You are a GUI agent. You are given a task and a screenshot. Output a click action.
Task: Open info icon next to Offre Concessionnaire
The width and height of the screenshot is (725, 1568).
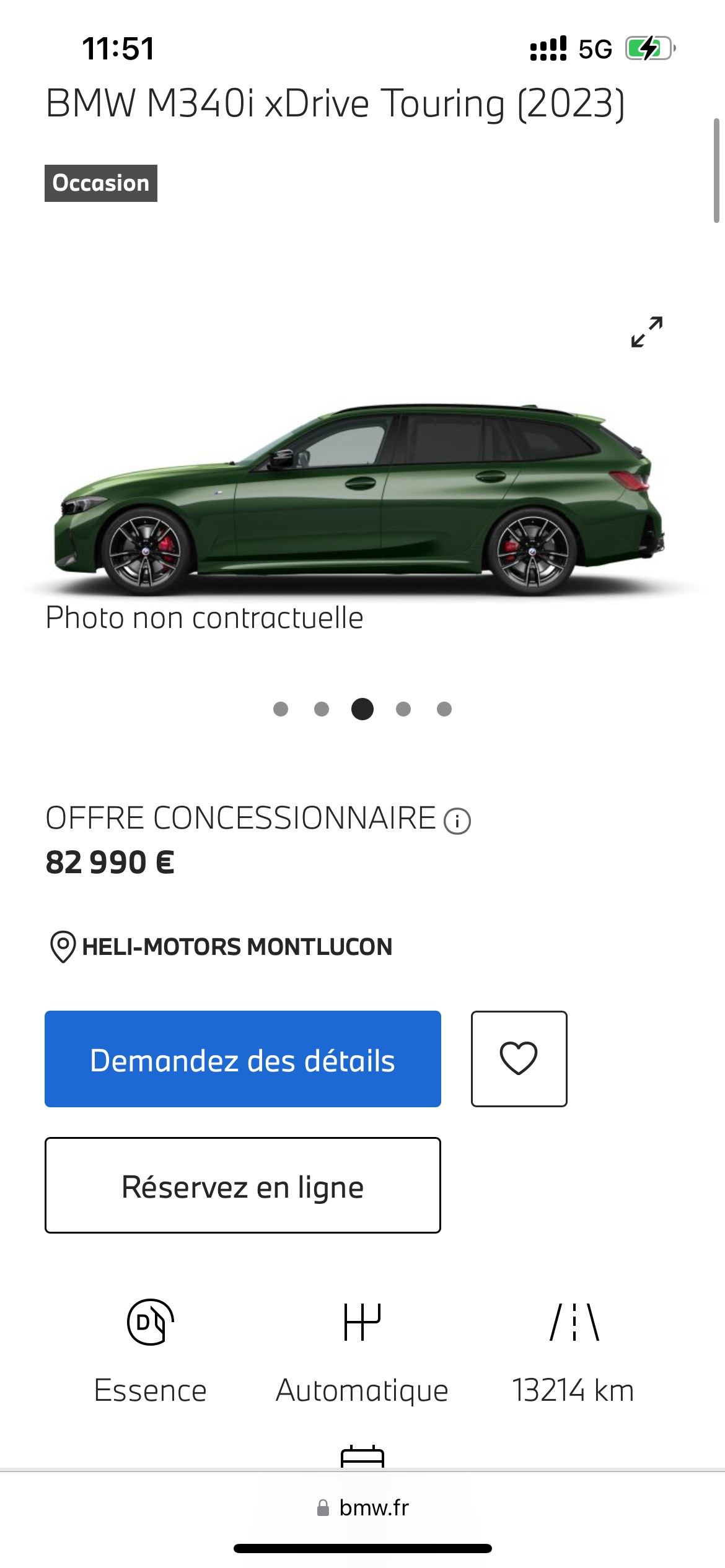click(x=457, y=821)
